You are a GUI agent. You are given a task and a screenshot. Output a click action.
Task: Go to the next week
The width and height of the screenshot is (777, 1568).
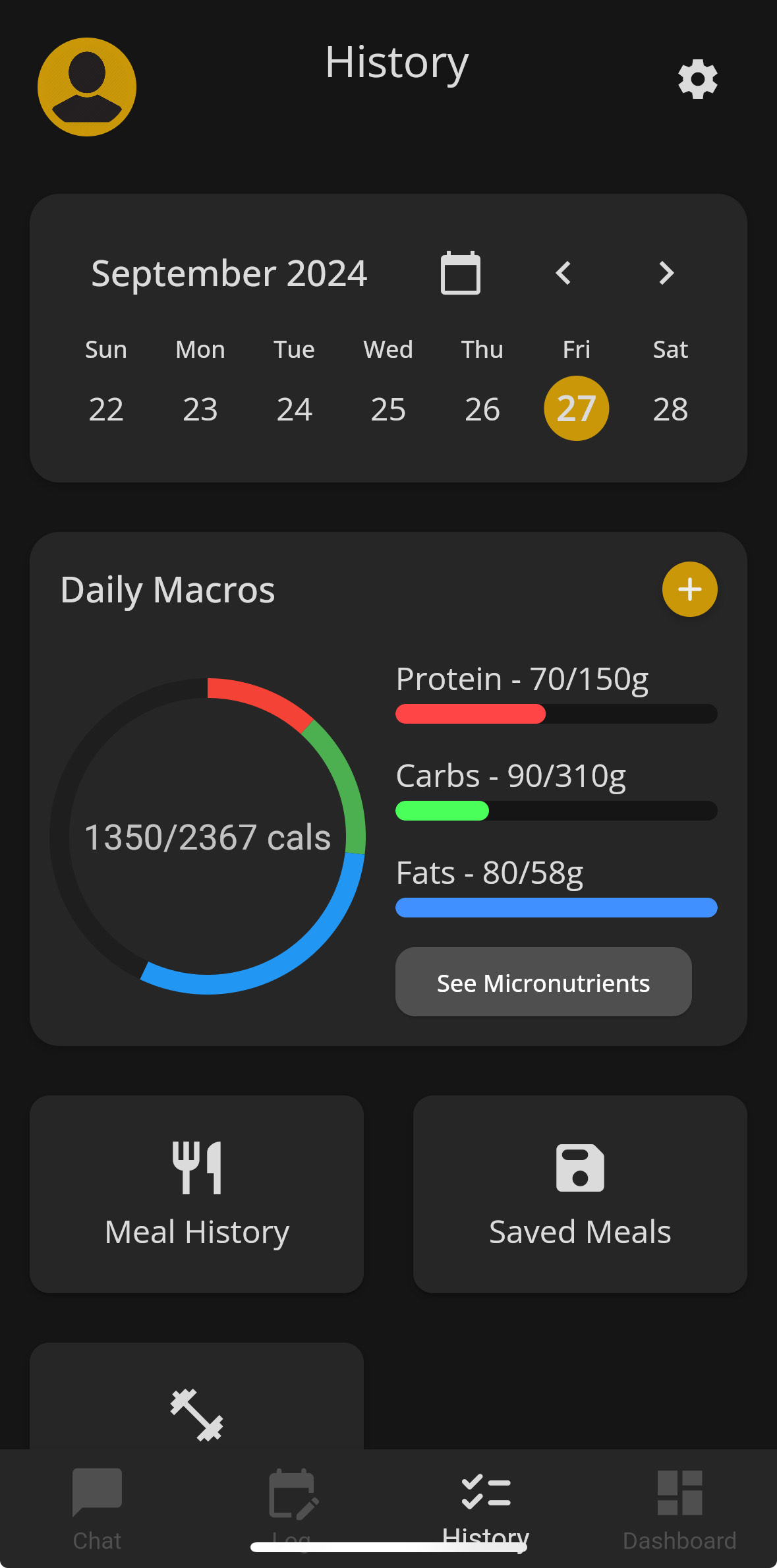pos(666,273)
